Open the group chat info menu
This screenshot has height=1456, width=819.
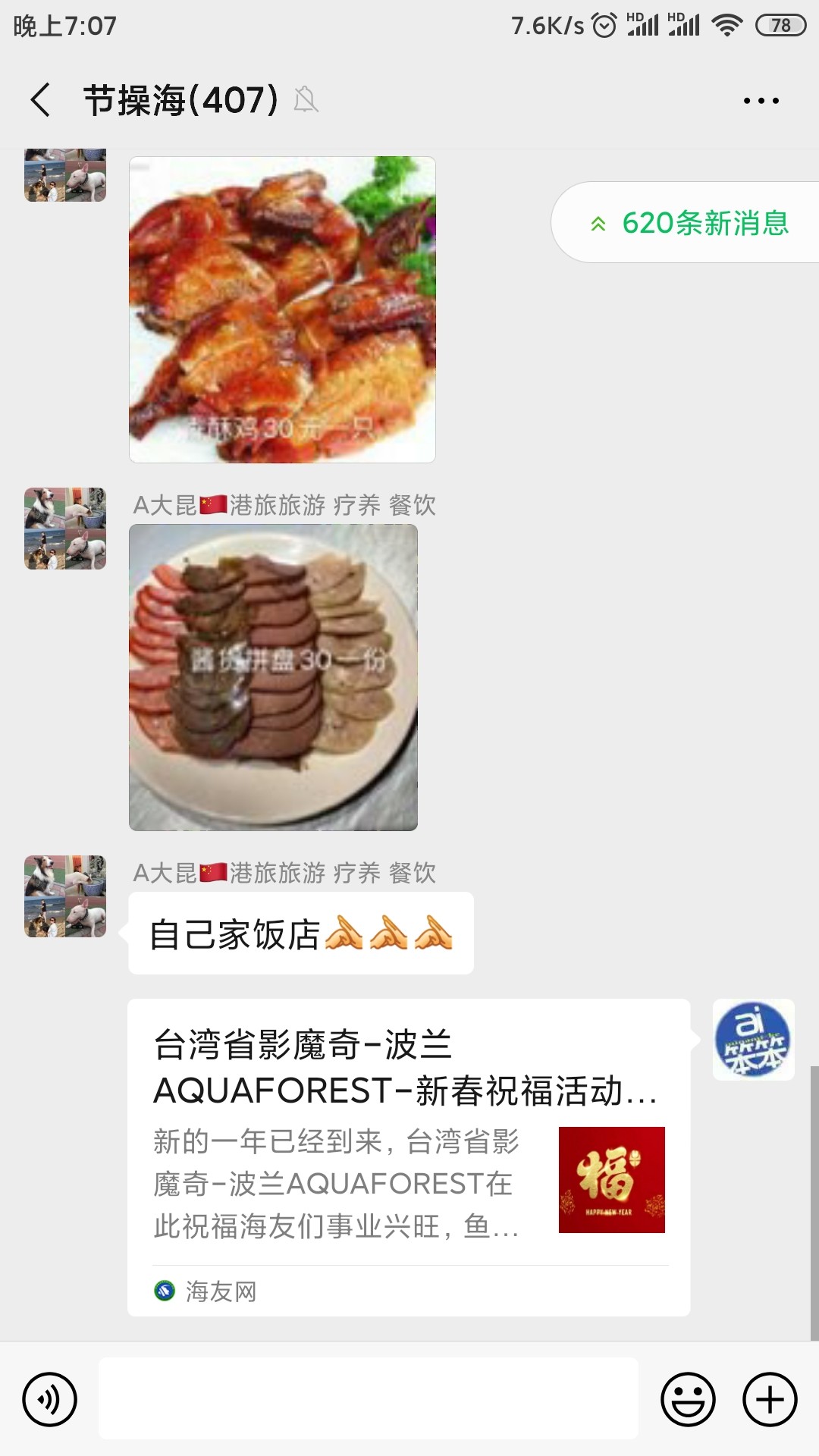pos(761,100)
